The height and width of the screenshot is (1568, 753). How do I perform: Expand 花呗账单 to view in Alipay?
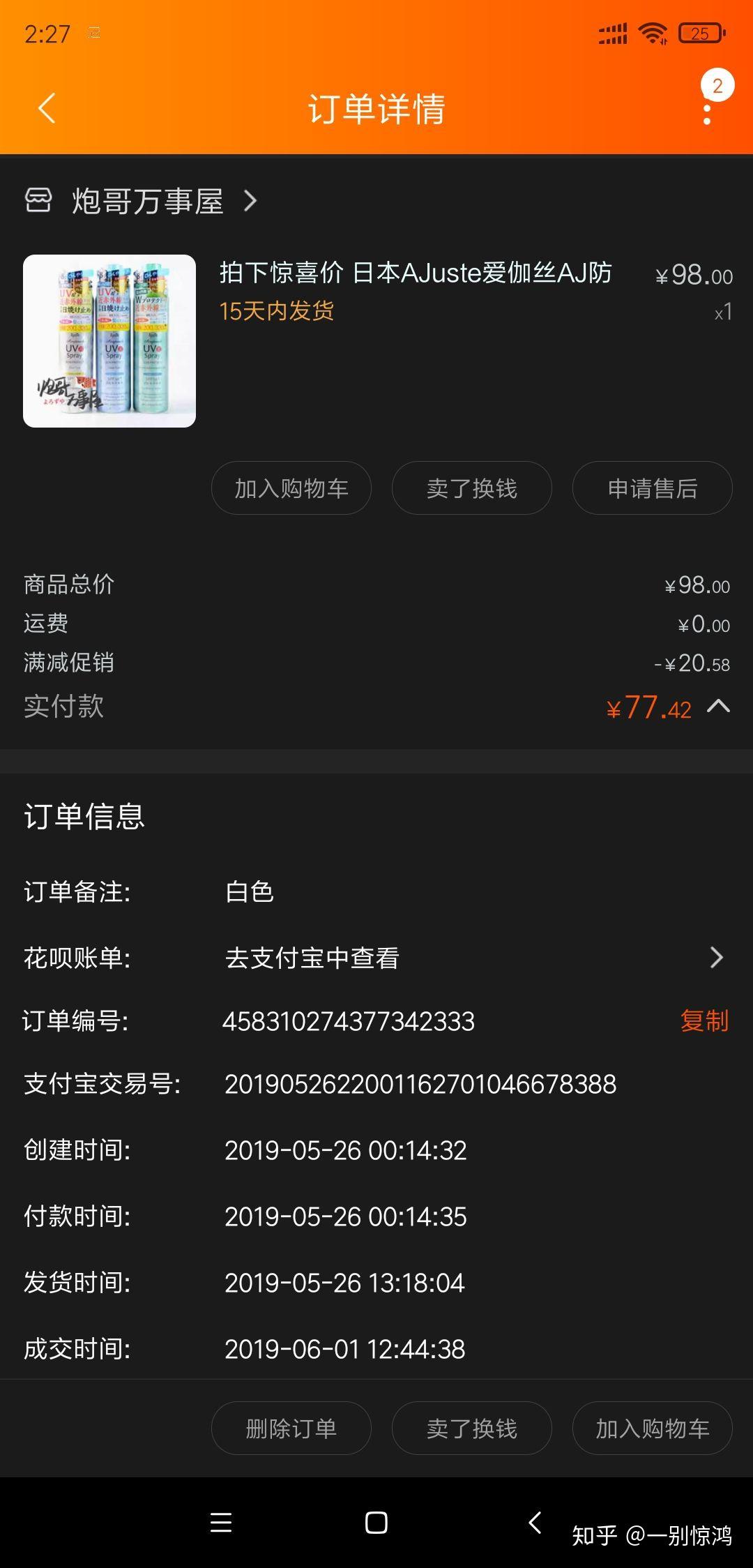click(x=717, y=957)
